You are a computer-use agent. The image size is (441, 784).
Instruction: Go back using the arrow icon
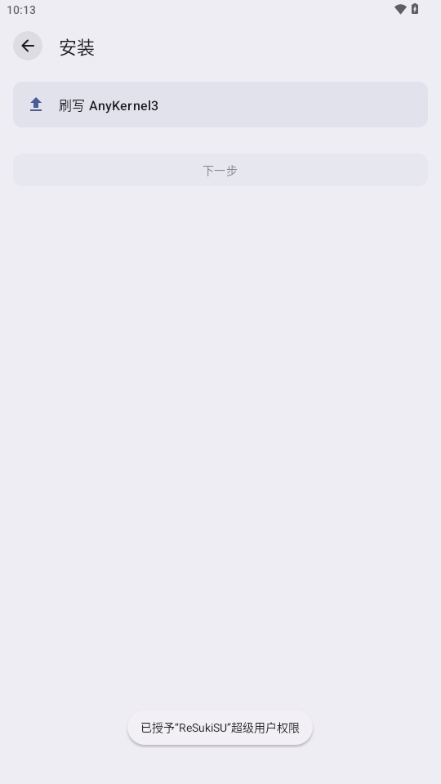(28, 46)
